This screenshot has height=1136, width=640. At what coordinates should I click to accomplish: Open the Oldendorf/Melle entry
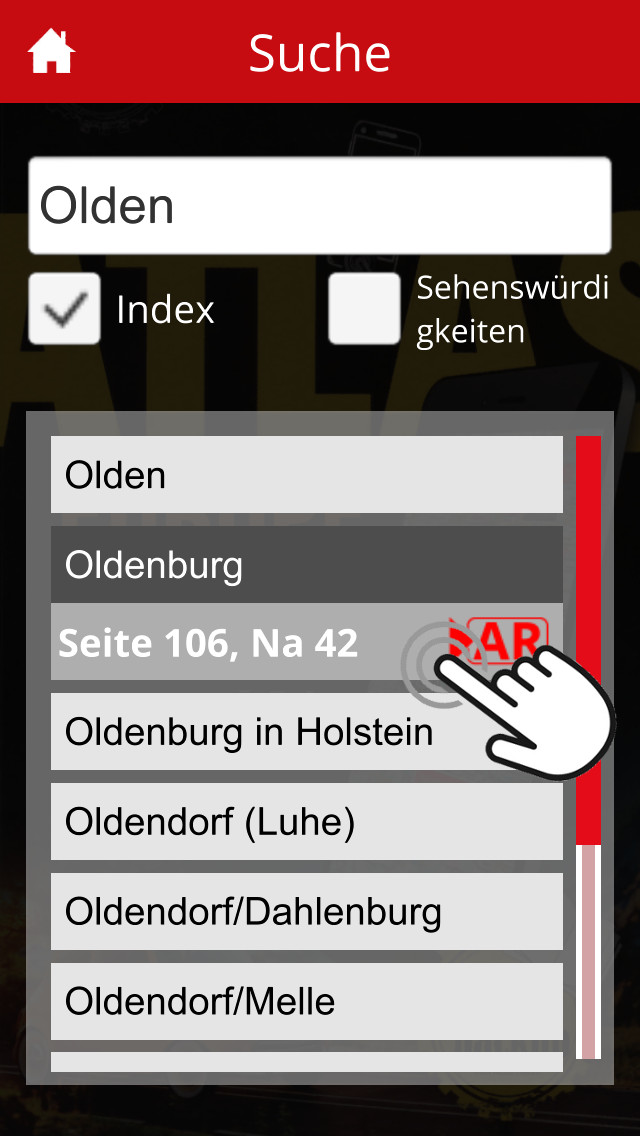coord(307,1001)
